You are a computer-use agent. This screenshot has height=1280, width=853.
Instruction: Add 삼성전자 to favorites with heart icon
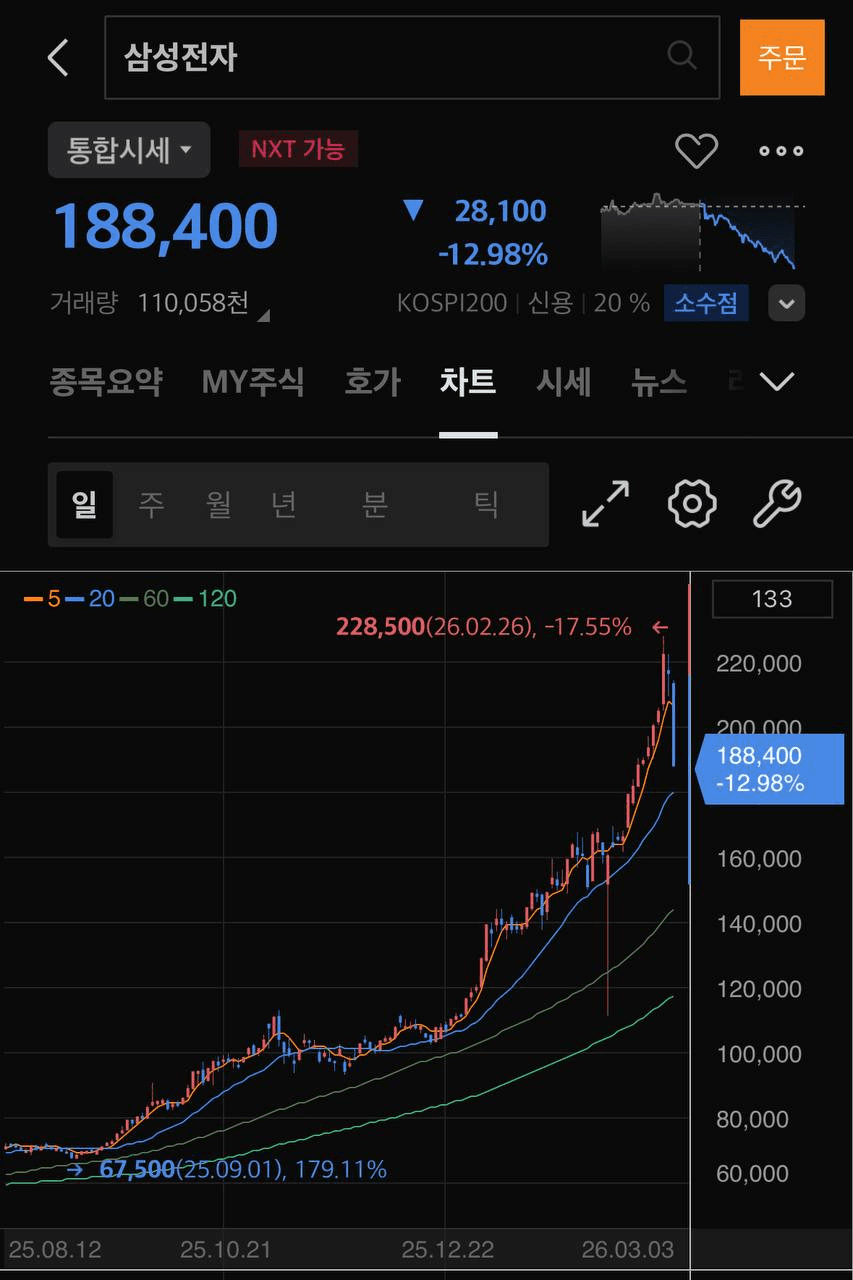pos(696,150)
